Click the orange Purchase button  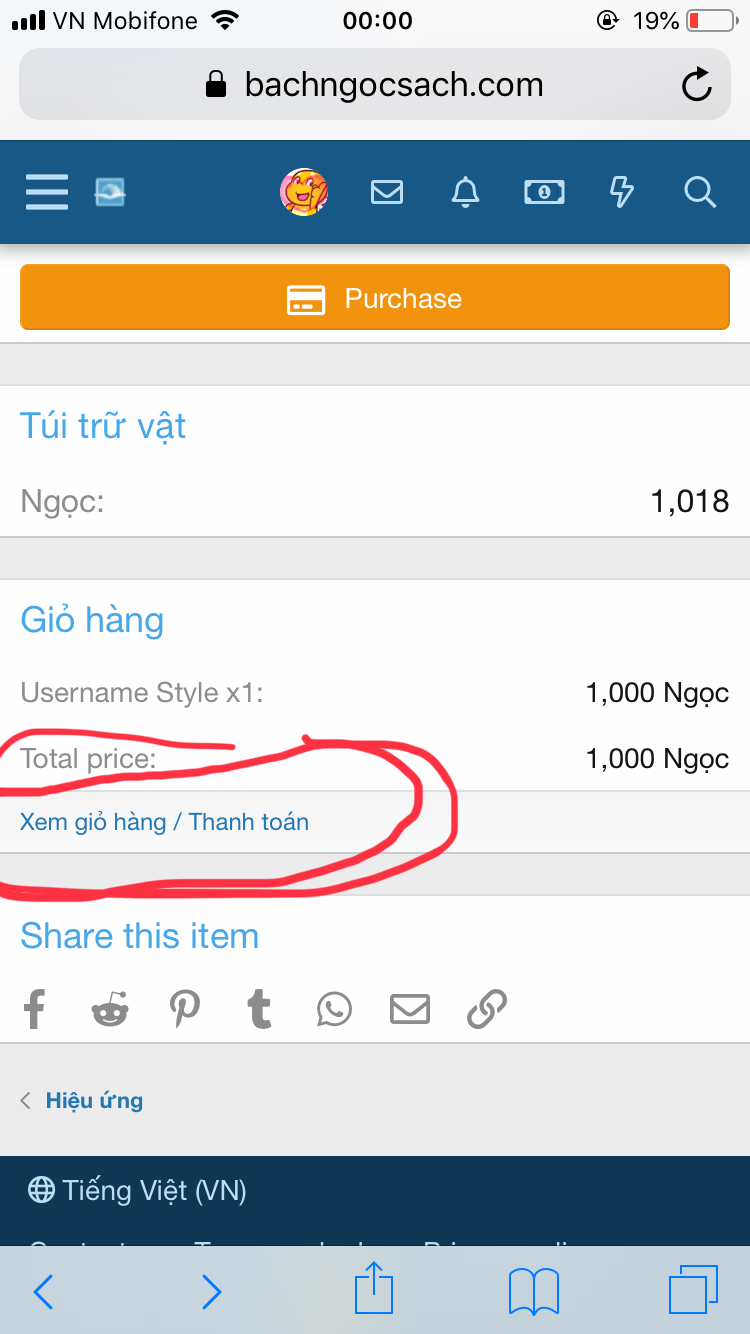click(375, 297)
